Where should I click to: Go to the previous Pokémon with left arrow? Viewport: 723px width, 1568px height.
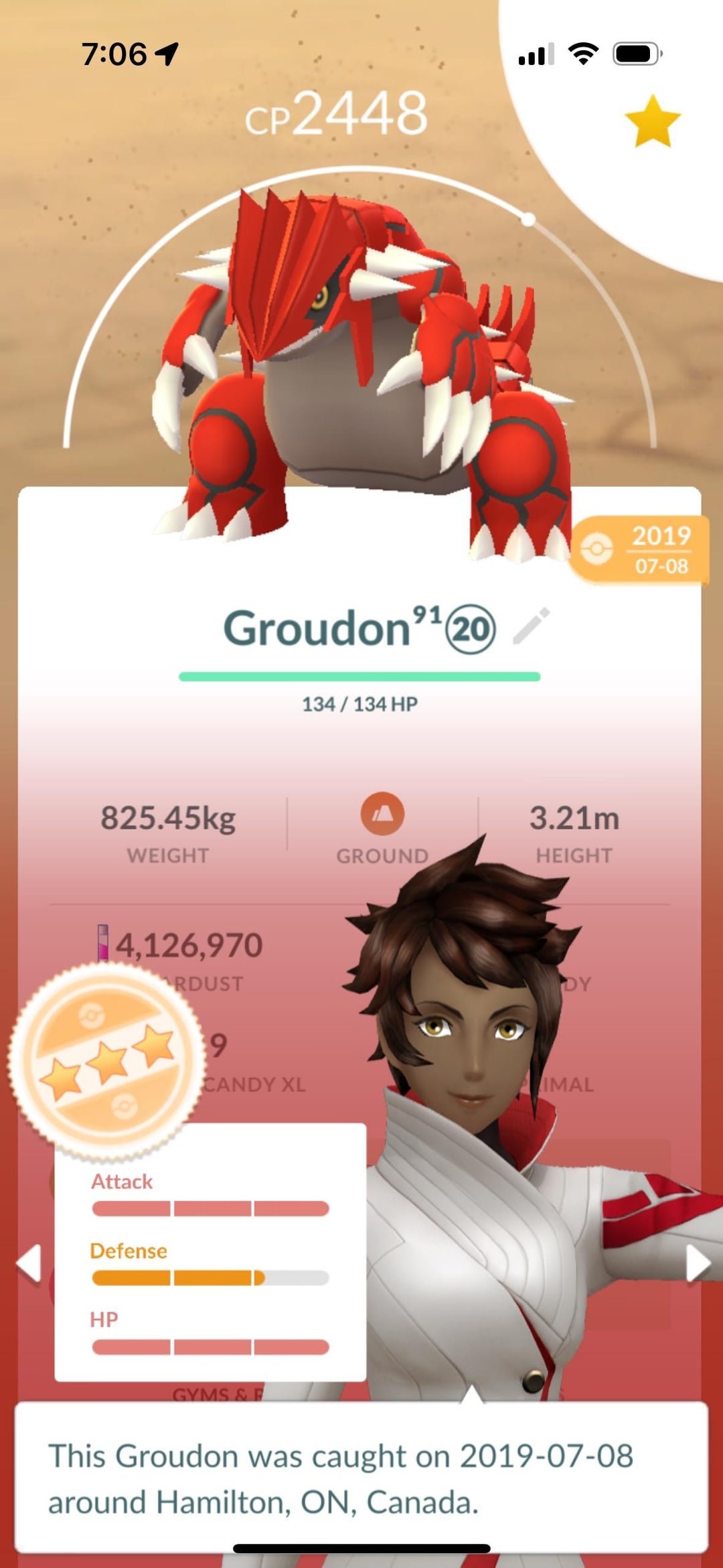(29, 1264)
